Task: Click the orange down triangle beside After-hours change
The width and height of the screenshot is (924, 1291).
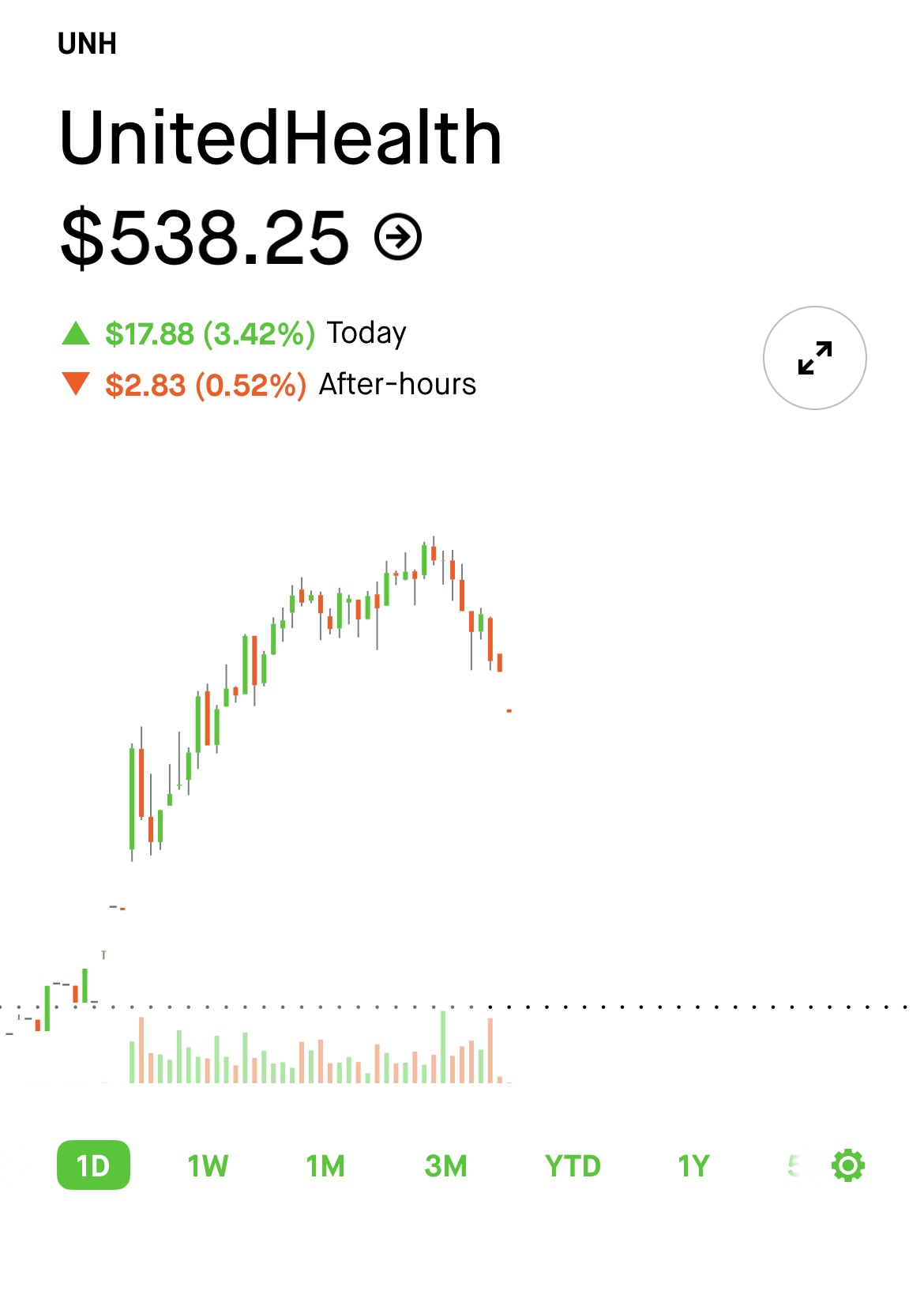Action: [x=76, y=385]
